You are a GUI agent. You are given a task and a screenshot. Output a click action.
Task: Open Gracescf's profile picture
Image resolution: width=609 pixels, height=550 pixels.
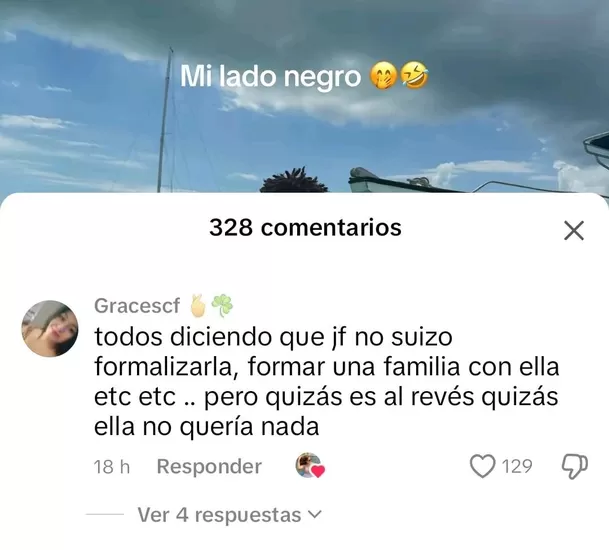tap(50, 328)
